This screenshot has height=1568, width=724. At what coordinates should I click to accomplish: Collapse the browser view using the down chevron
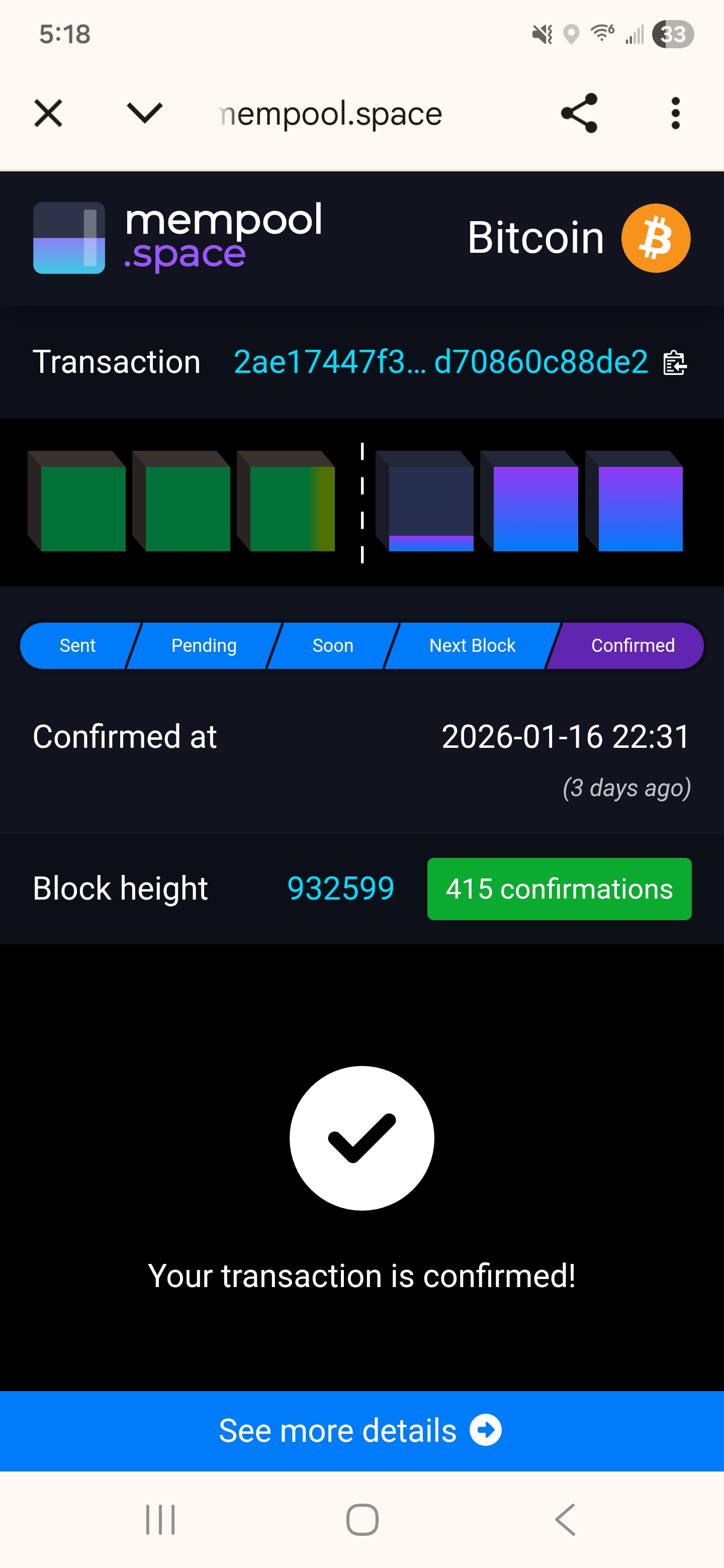[145, 113]
